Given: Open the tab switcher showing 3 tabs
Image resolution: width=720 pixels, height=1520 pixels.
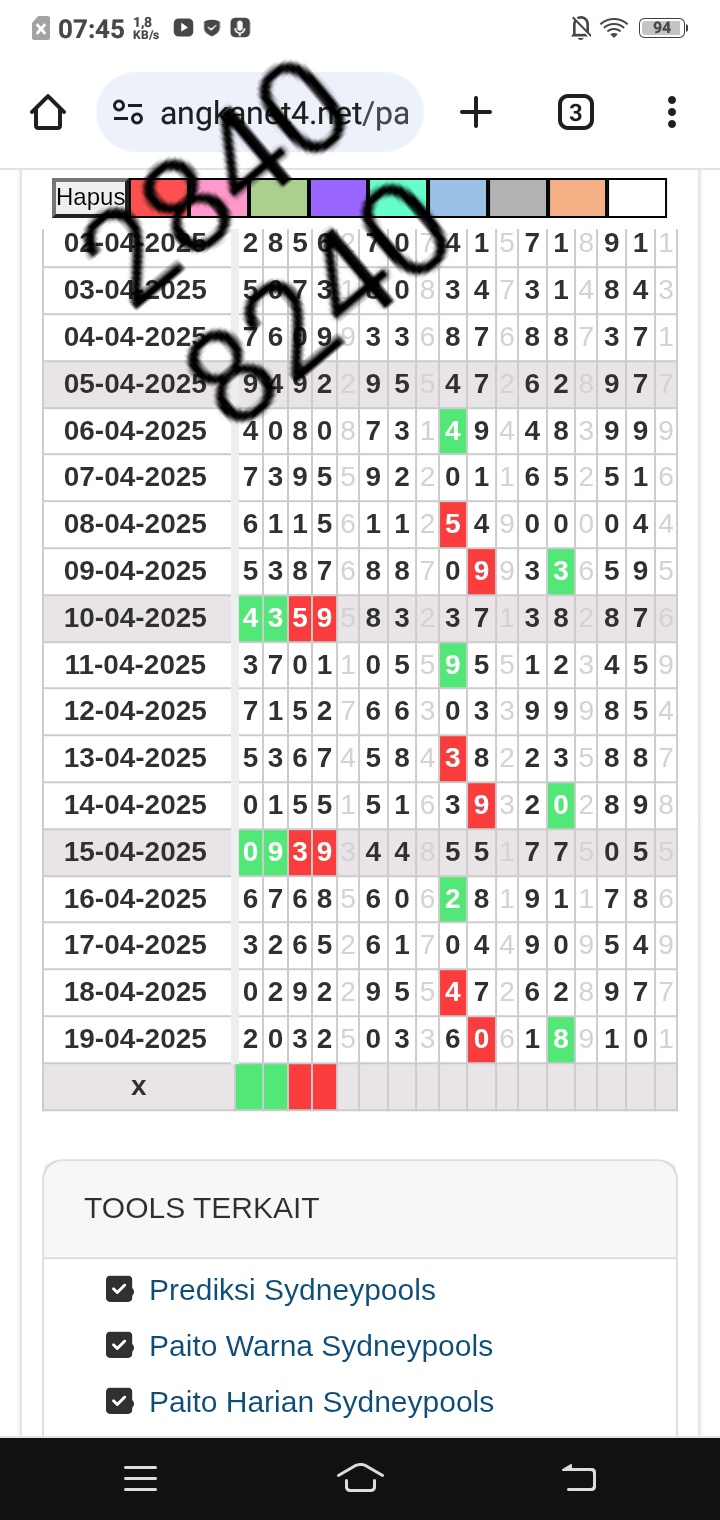Looking at the screenshot, I should pyautogui.click(x=575, y=113).
